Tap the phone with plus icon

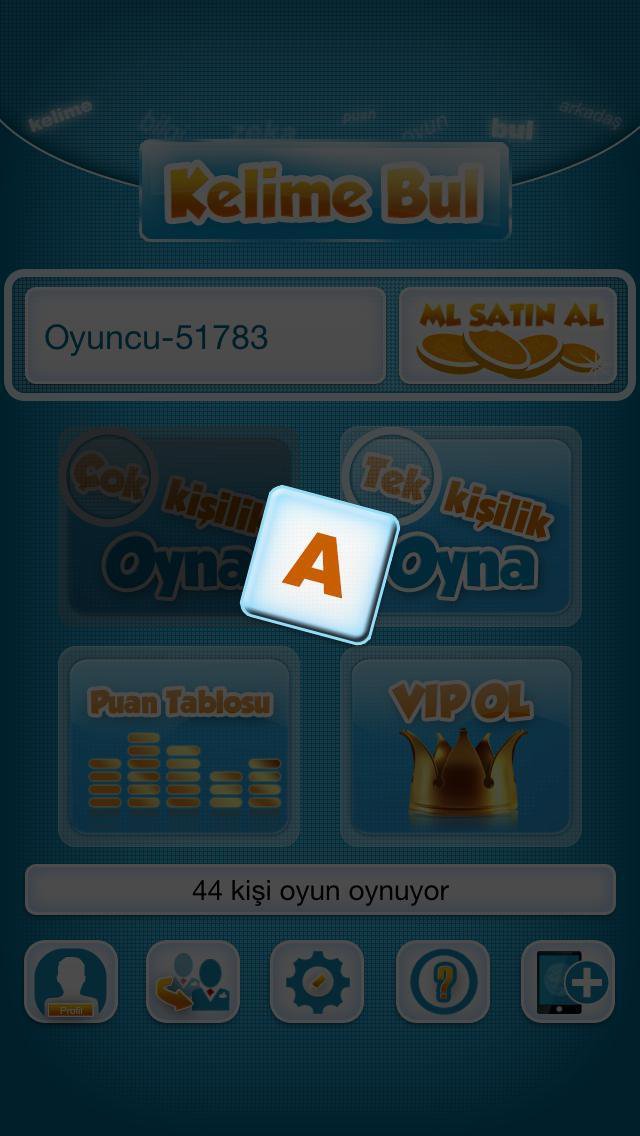pos(568,982)
